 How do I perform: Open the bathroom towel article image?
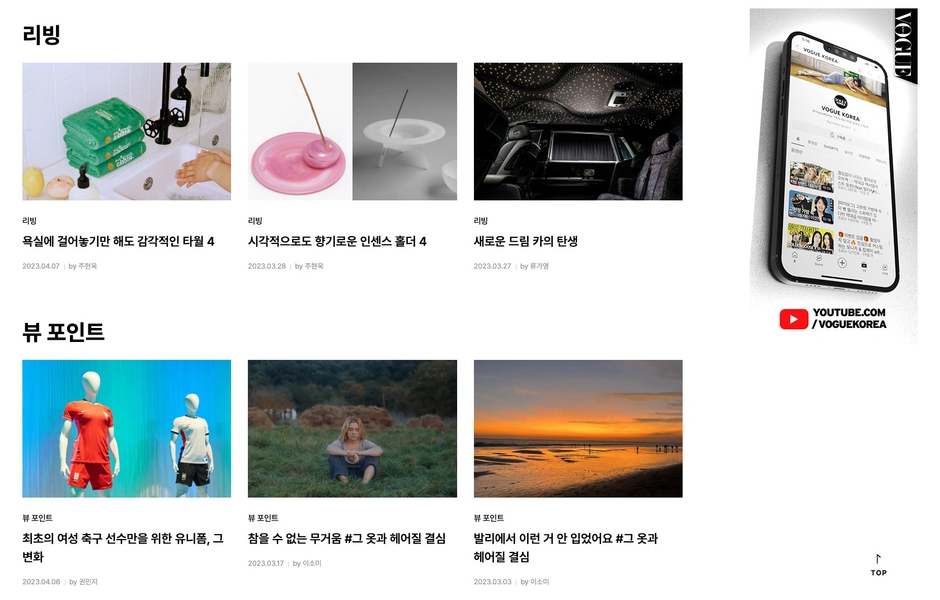coord(126,131)
